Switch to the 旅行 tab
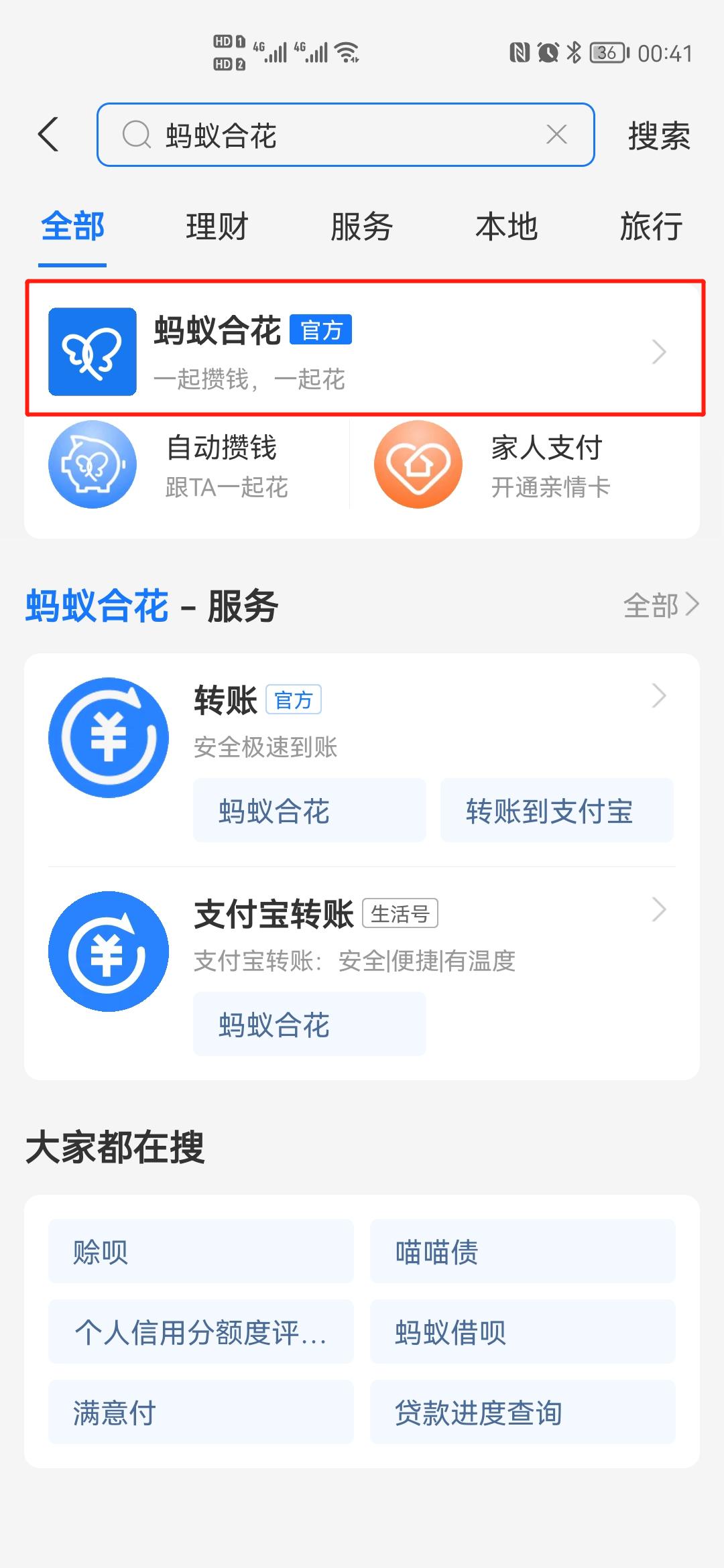 (651, 226)
